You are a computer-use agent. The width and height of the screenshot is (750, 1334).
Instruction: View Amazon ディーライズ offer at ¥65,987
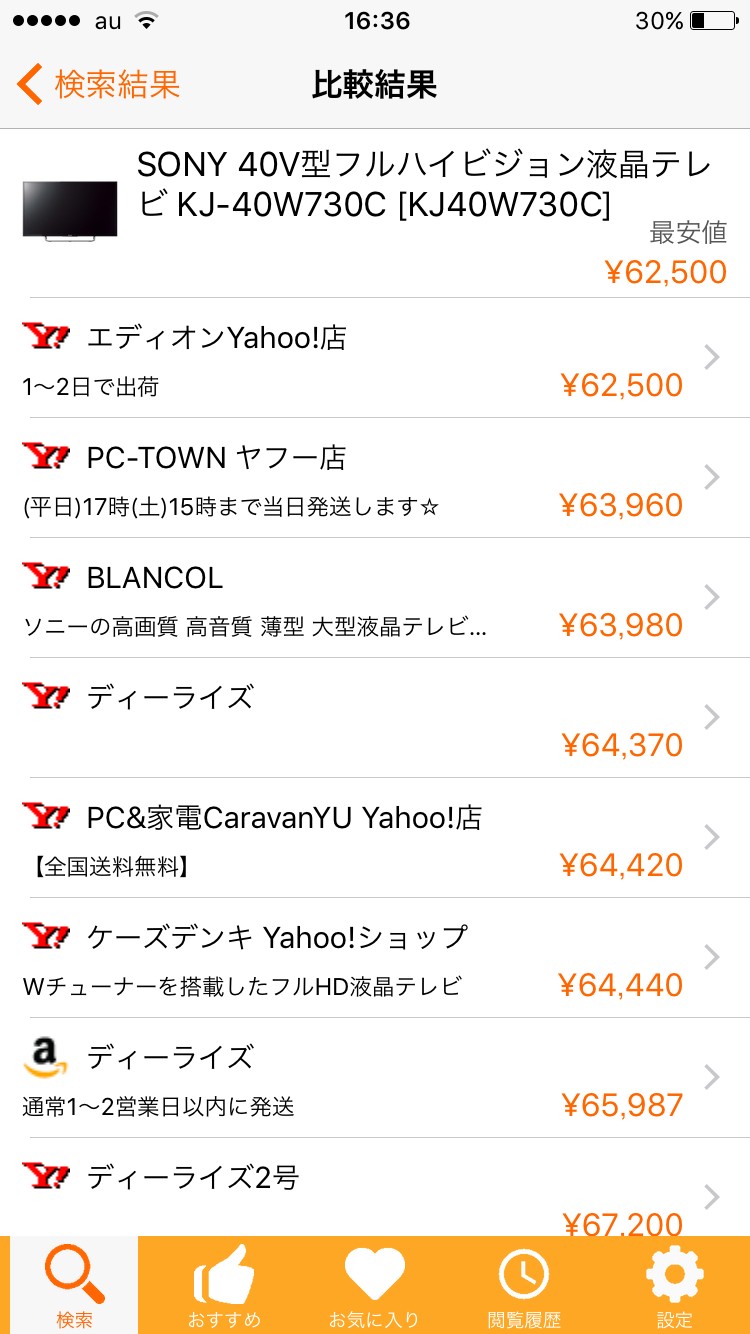point(375,1078)
